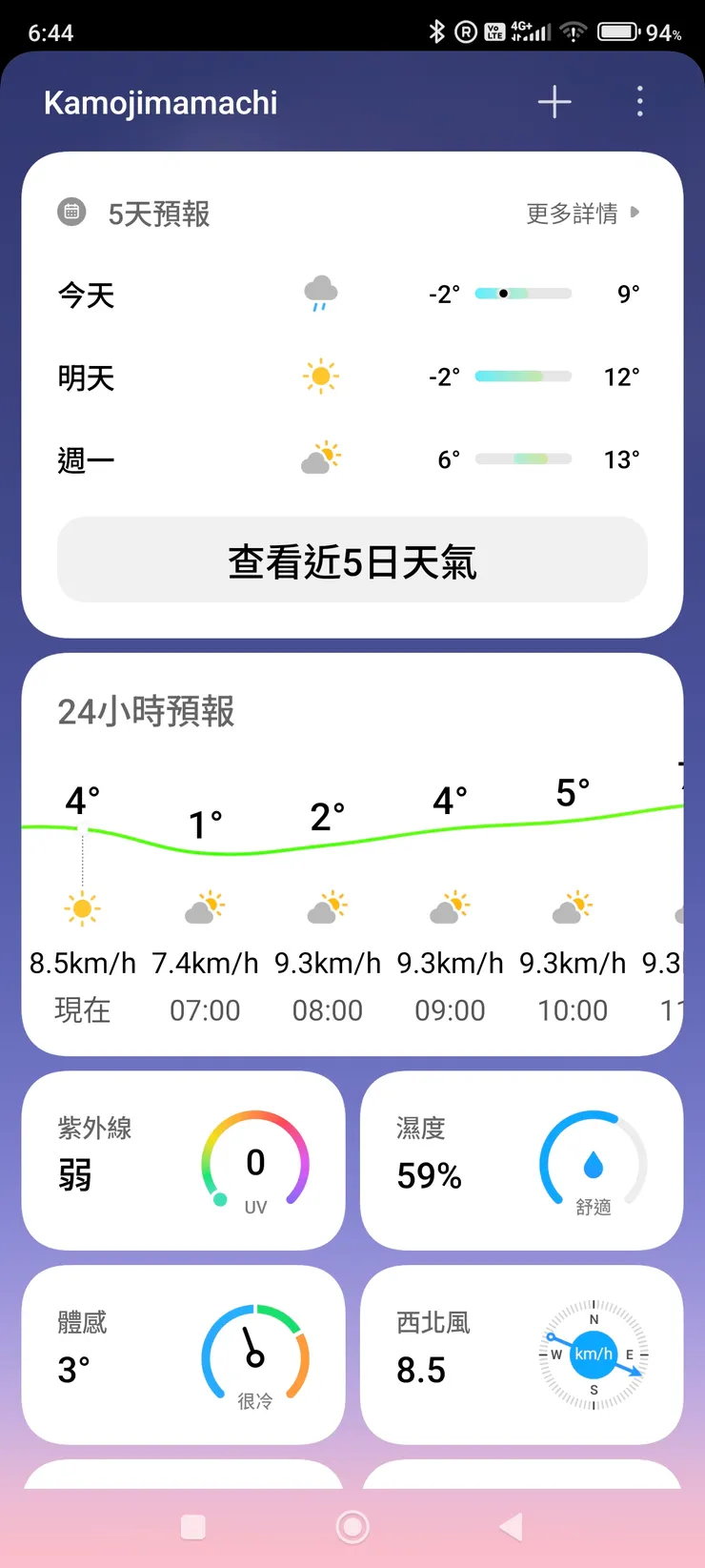The width and height of the screenshot is (705, 1568).
Task: Tap the wind direction compass for 西北風
Action: (x=594, y=1354)
